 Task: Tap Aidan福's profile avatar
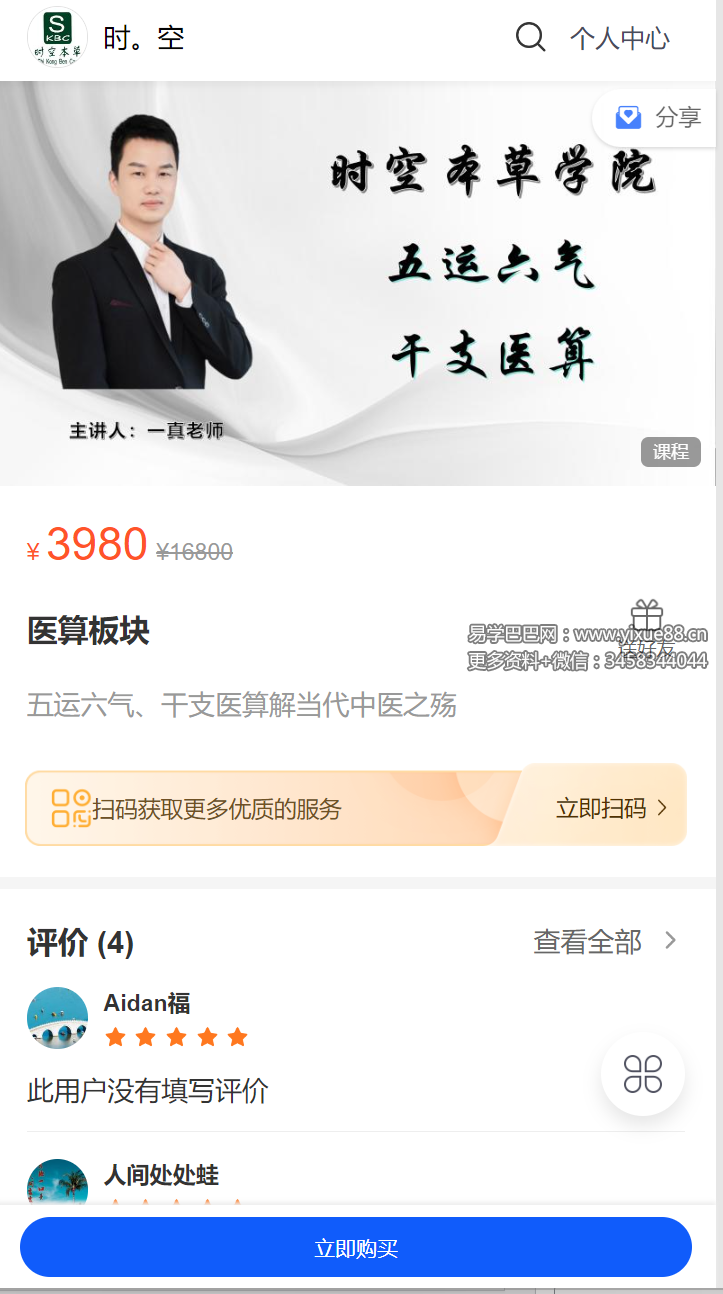pos(57,1017)
